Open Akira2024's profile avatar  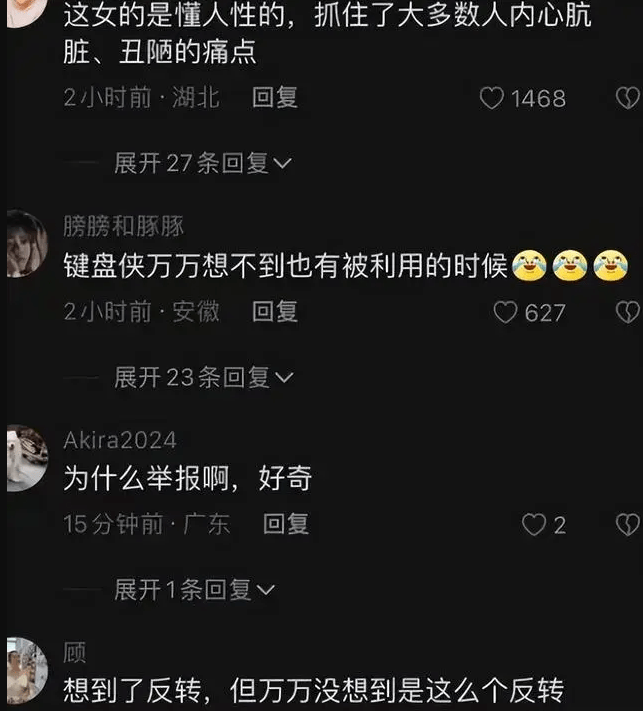pyautogui.click(x=25, y=457)
